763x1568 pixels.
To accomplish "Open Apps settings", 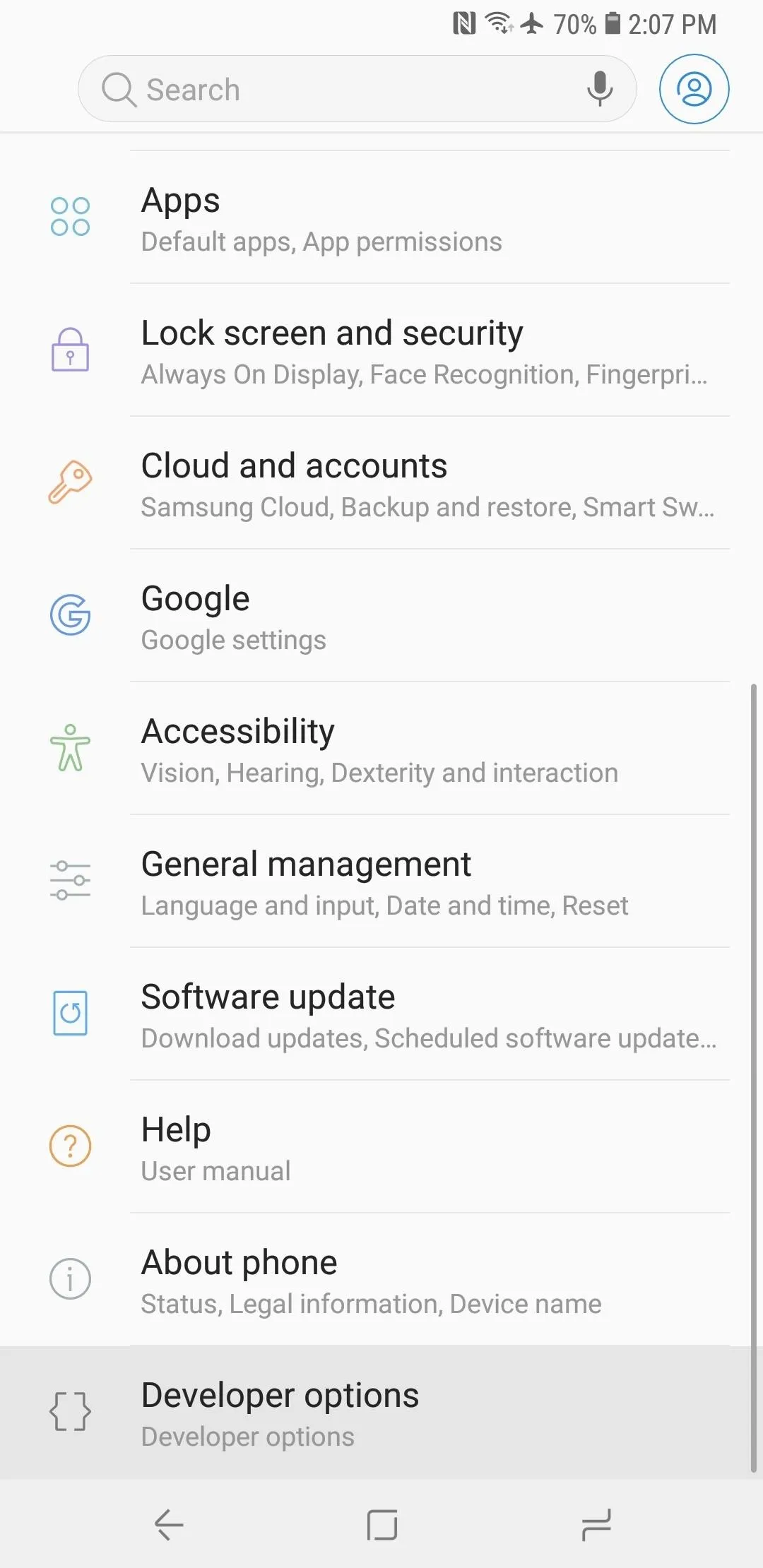I will point(381,218).
